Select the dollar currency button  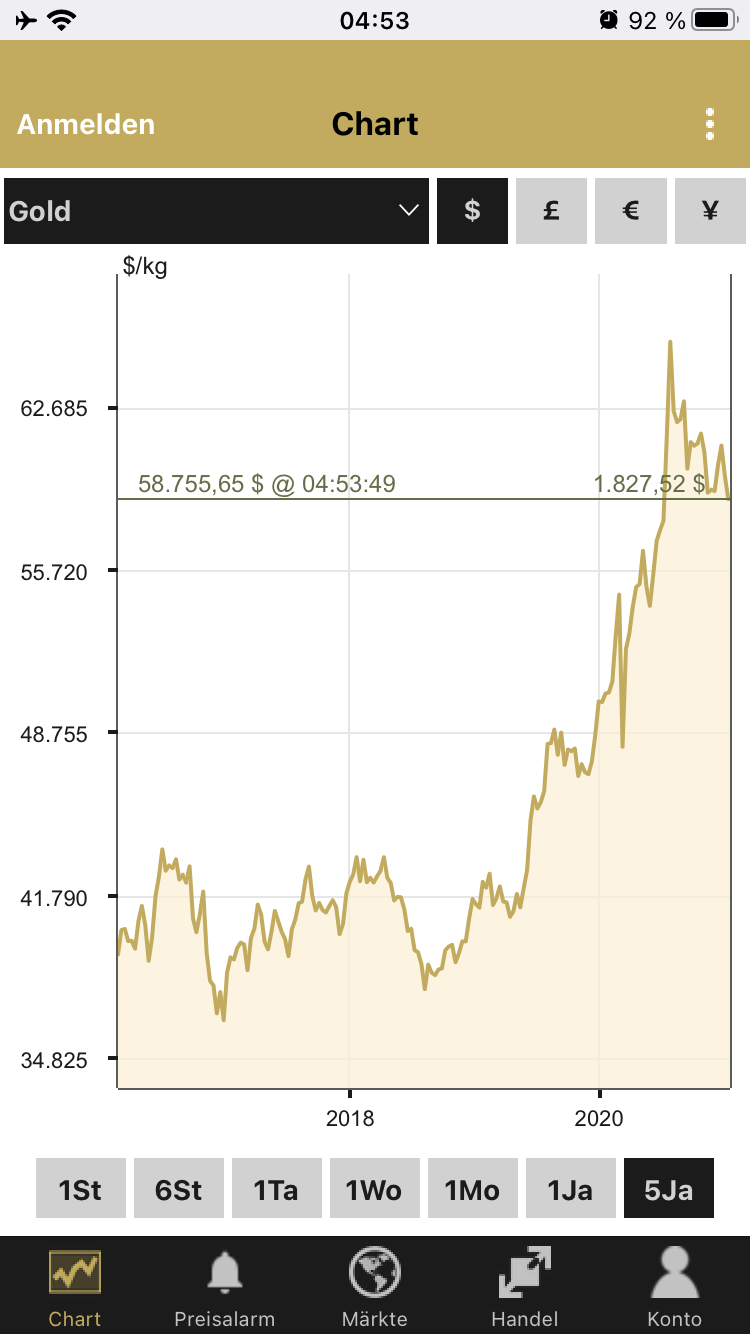pyautogui.click(x=472, y=211)
